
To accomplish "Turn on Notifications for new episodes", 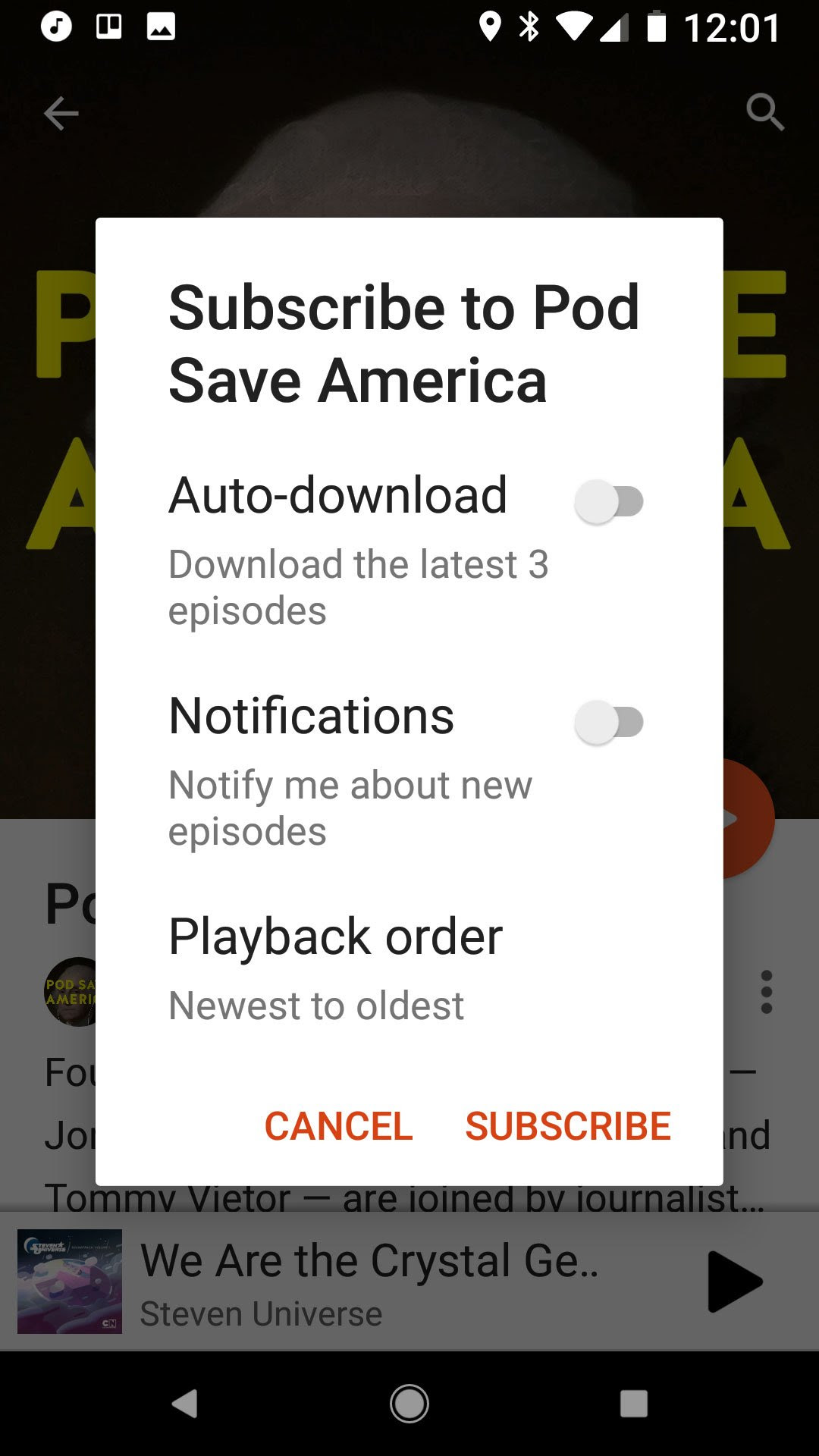I will pos(609,722).
